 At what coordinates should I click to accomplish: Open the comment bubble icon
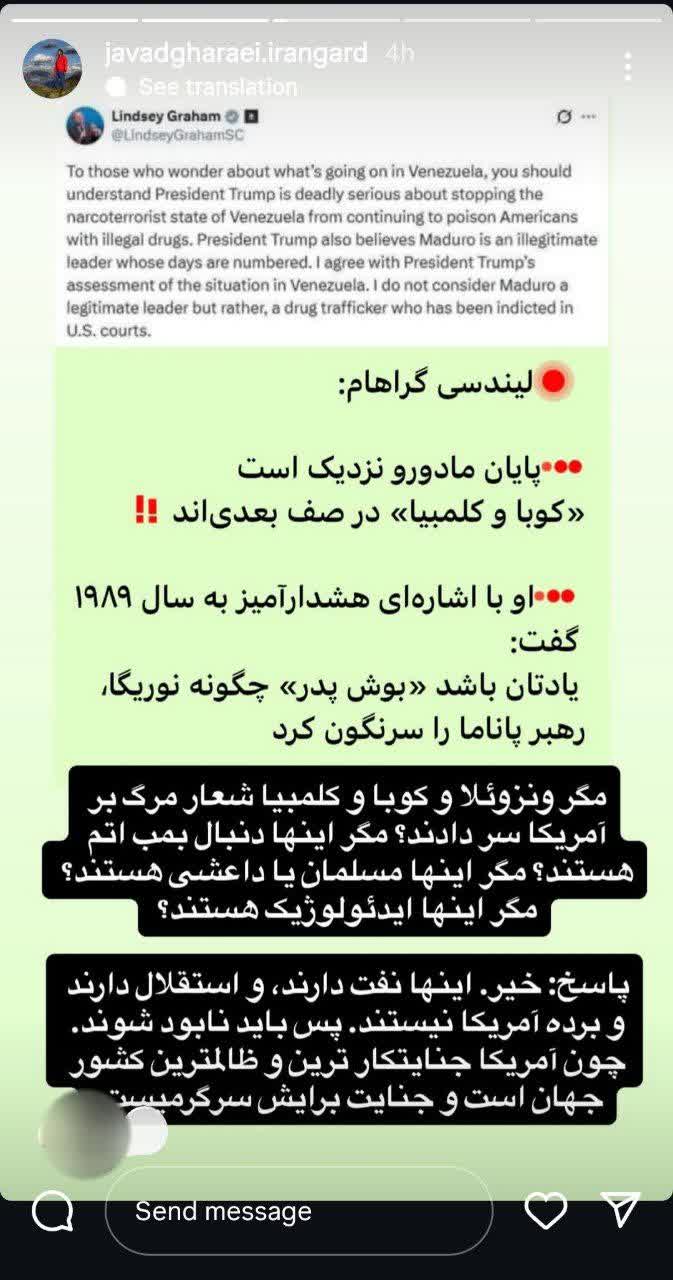point(53,1212)
